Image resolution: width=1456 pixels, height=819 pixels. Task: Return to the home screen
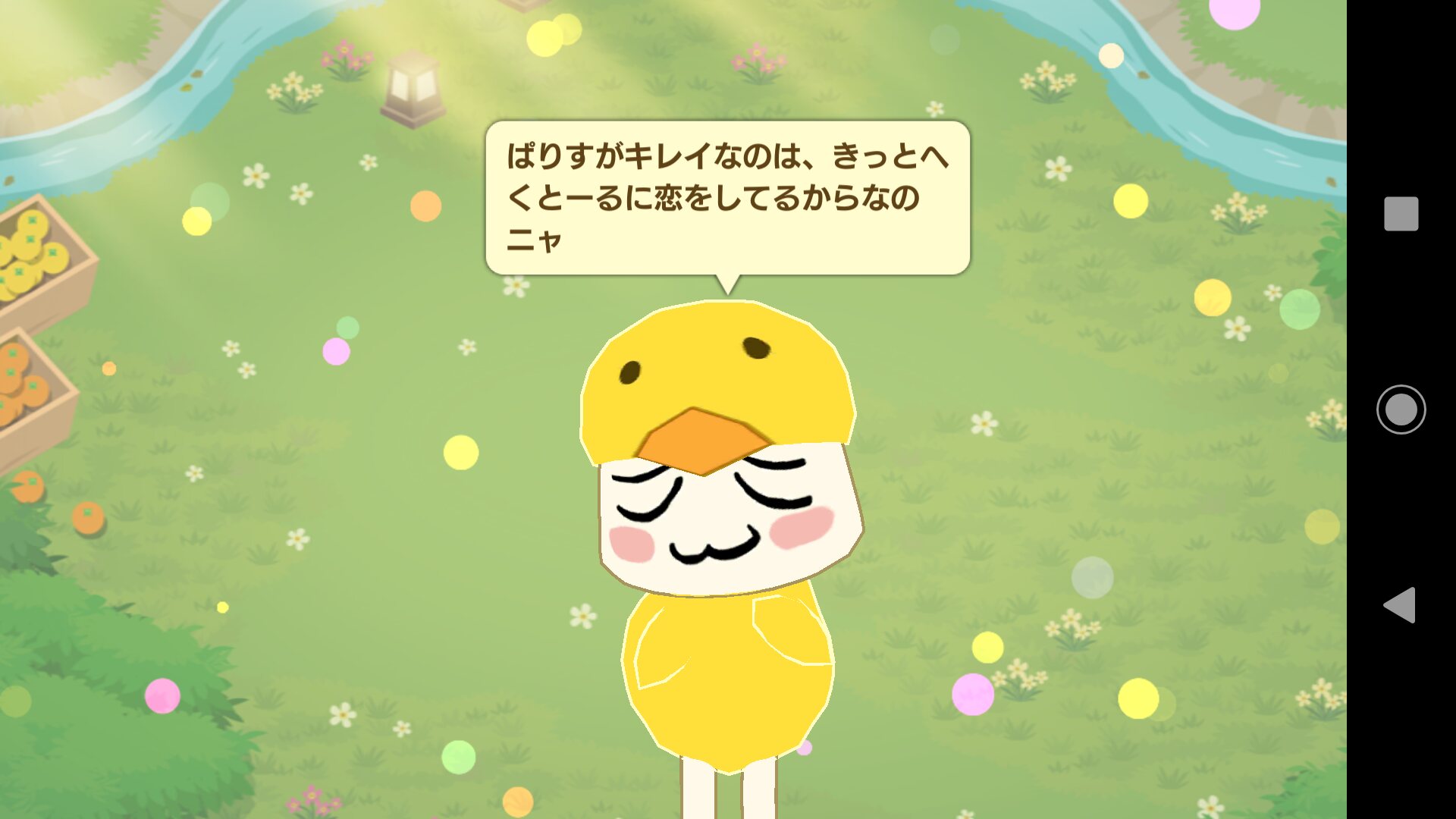(x=1401, y=409)
